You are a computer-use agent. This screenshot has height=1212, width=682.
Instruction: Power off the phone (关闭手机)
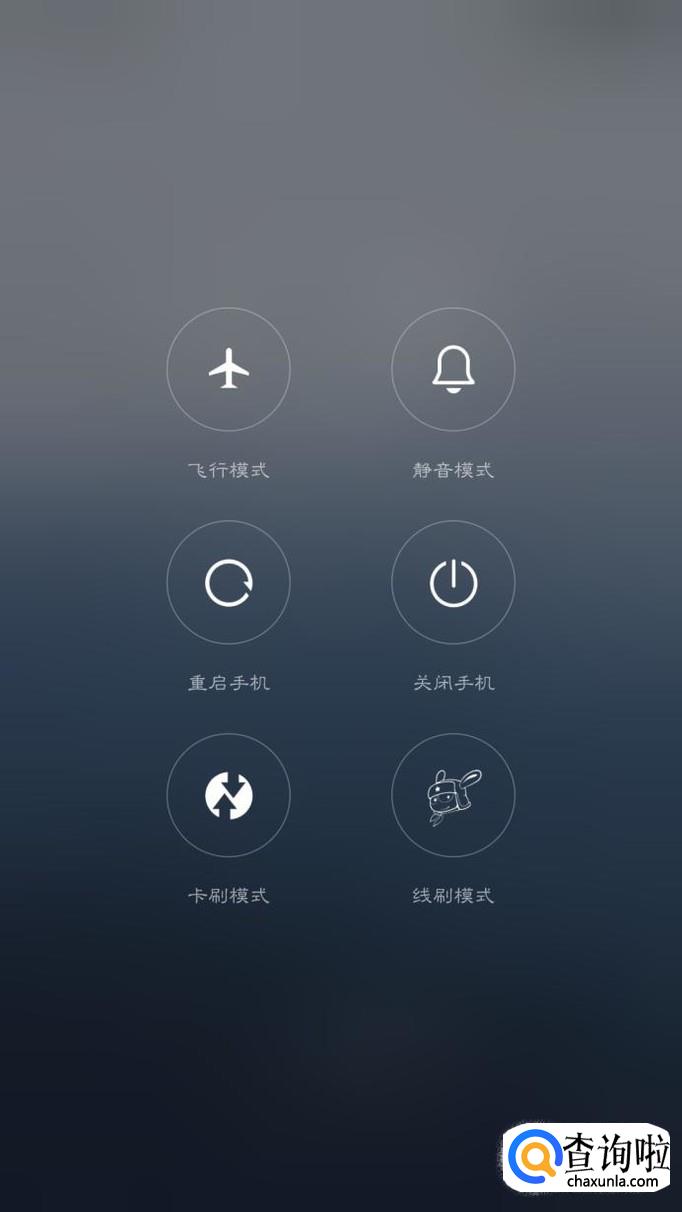453,582
